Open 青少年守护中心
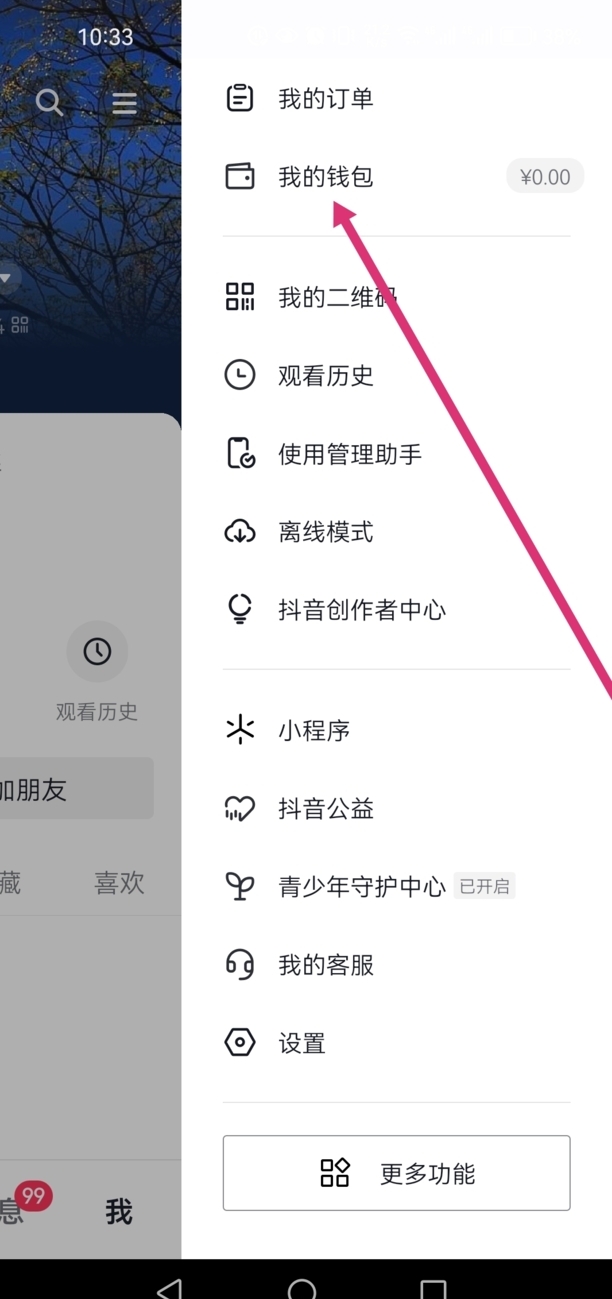This screenshot has height=1299, width=612. click(x=361, y=886)
